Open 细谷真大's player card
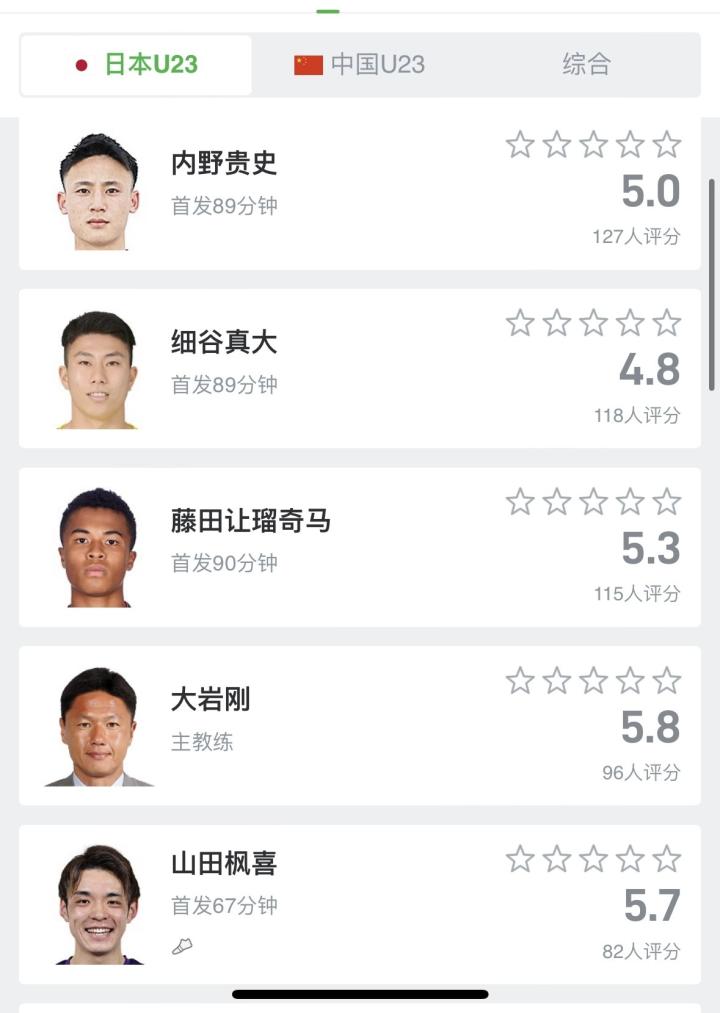This screenshot has width=720, height=1013. 224,342
